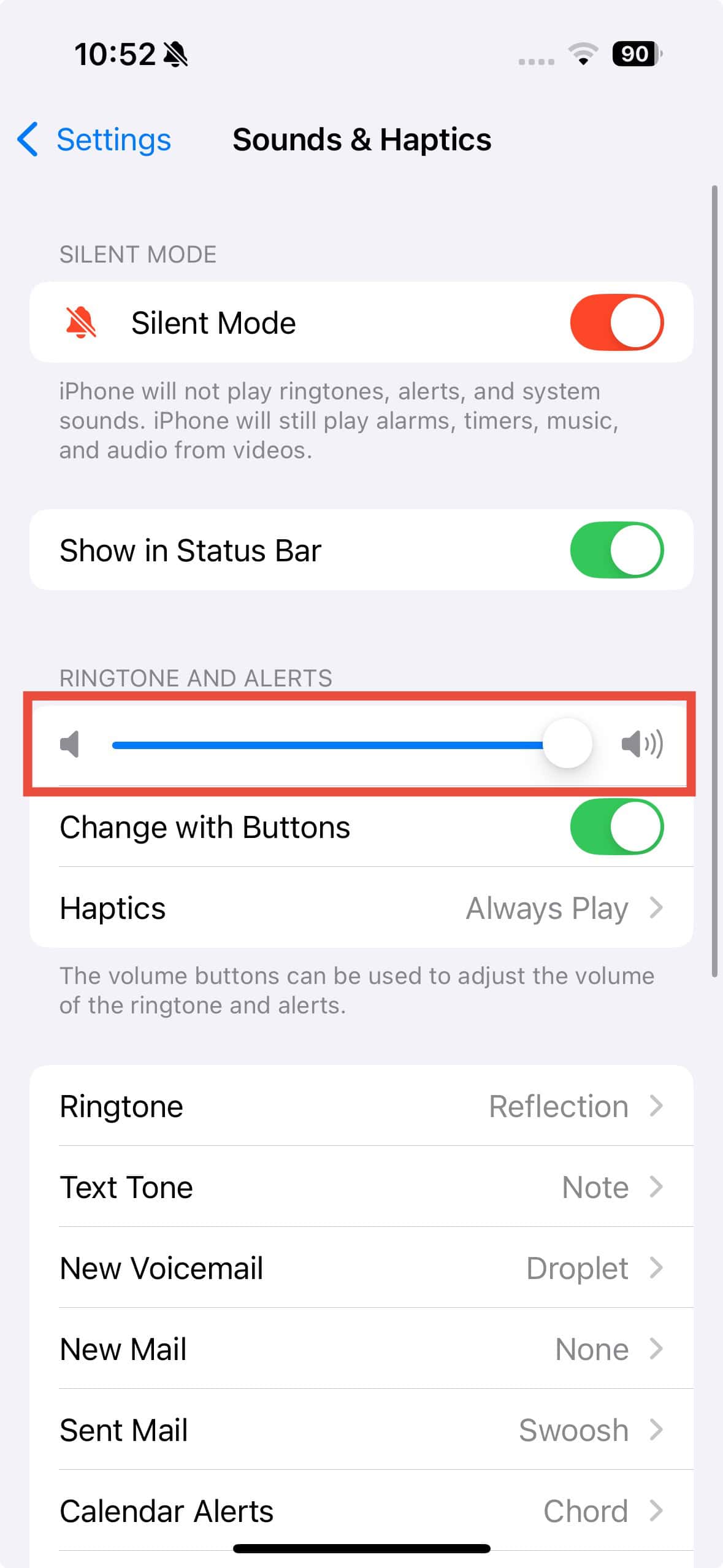Disable Show in Status Bar
The height and width of the screenshot is (1568, 723).
616,550
